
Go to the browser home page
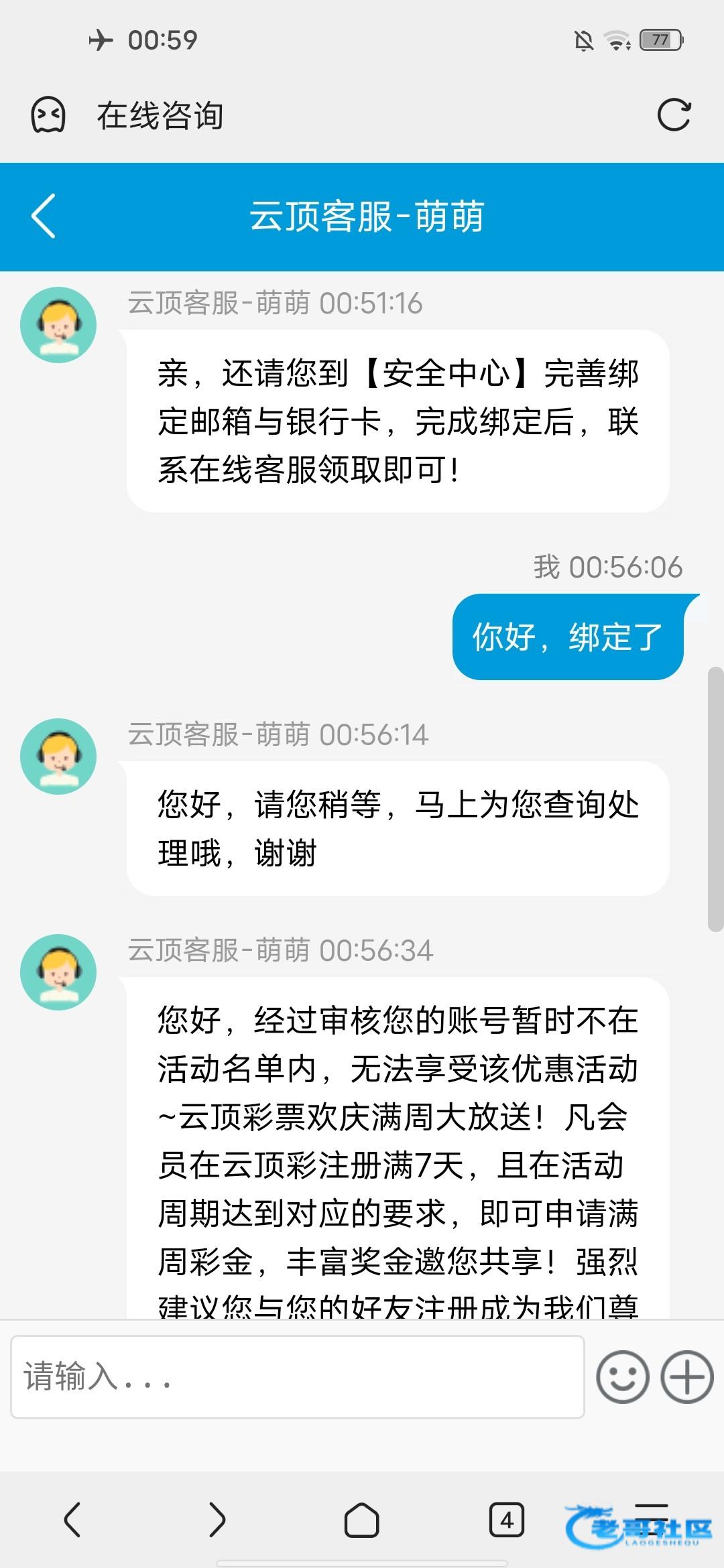click(x=362, y=1519)
